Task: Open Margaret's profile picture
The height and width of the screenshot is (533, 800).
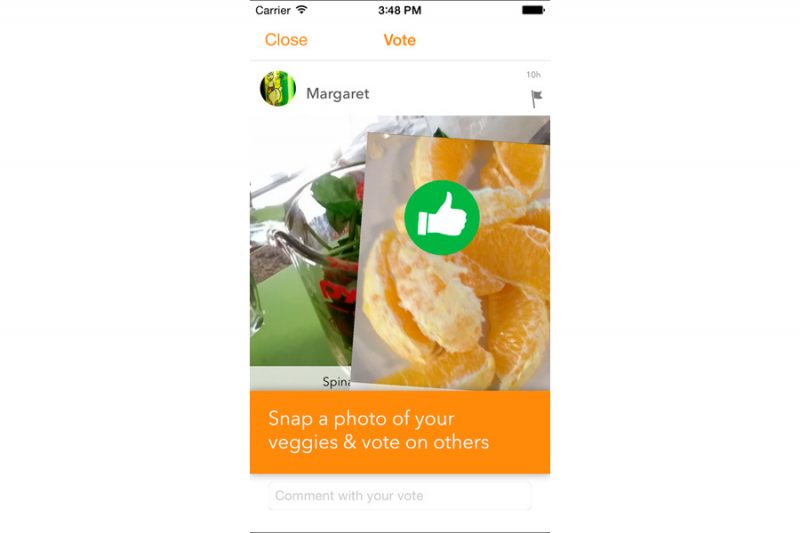Action: [278, 89]
